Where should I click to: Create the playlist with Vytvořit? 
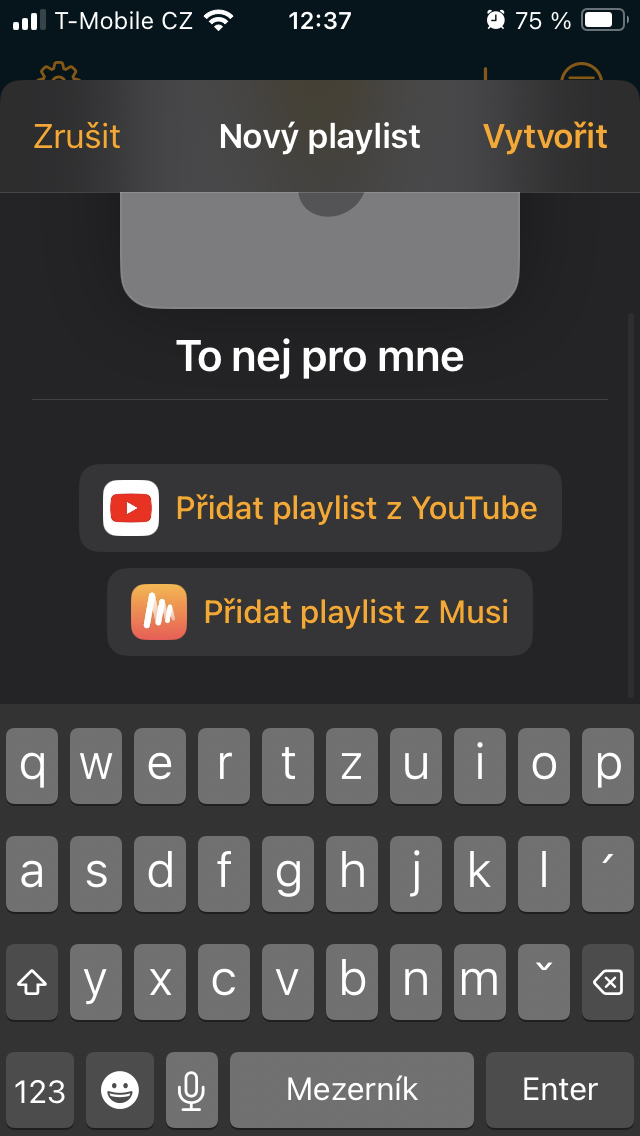click(545, 136)
